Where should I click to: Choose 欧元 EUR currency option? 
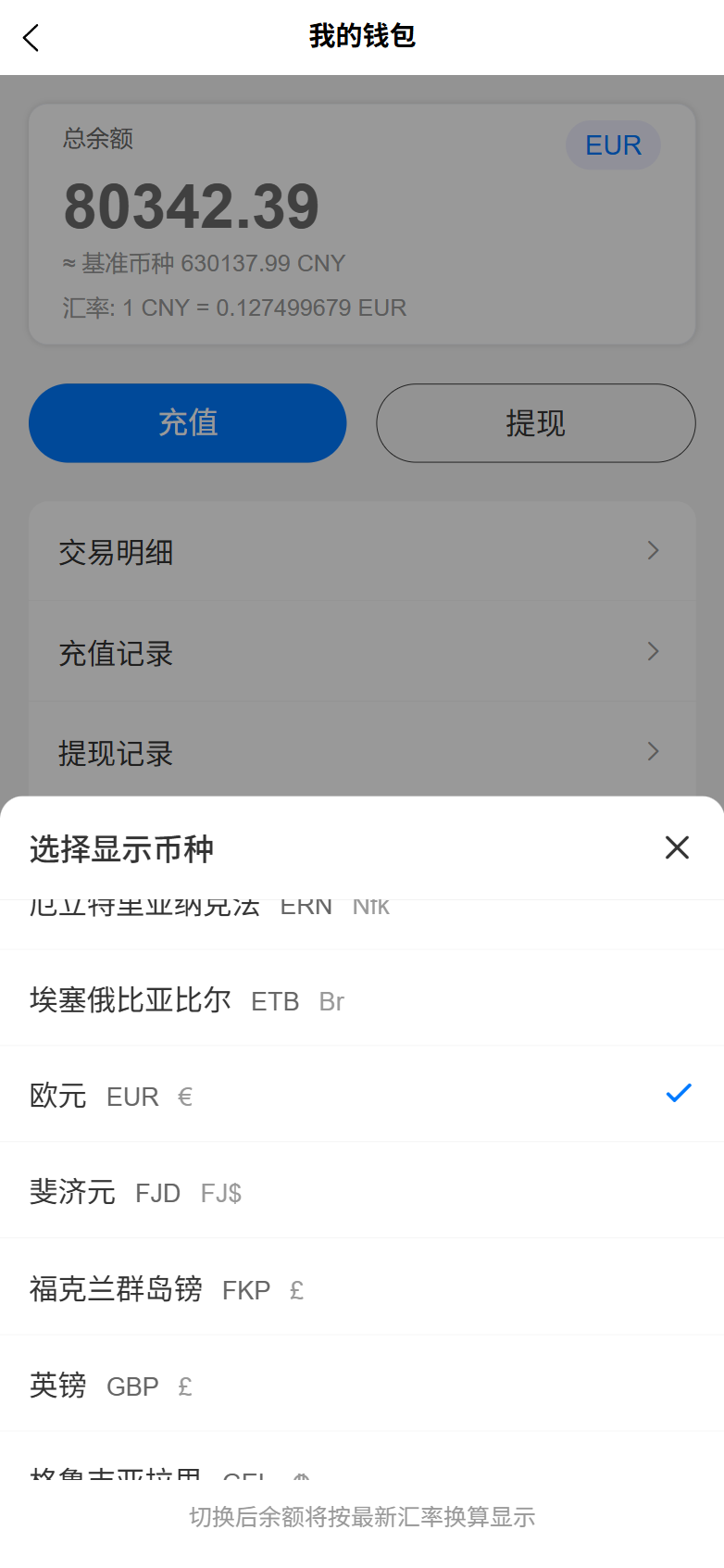[x=362, y=1095]
